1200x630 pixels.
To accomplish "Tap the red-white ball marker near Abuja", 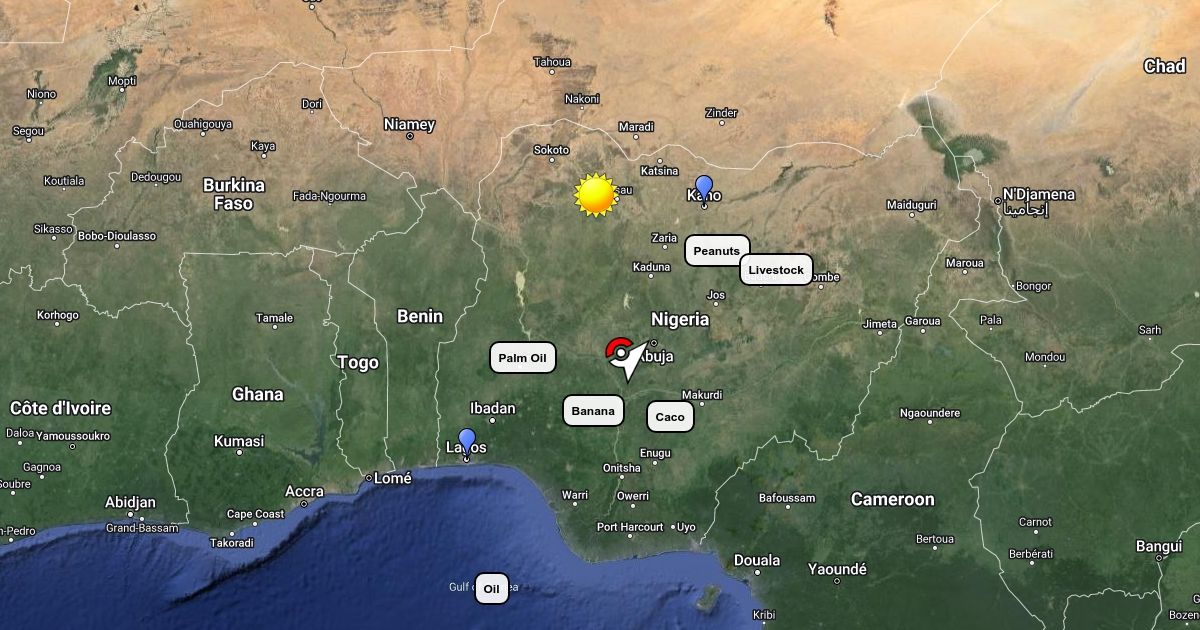I will (x=620, y=350).
